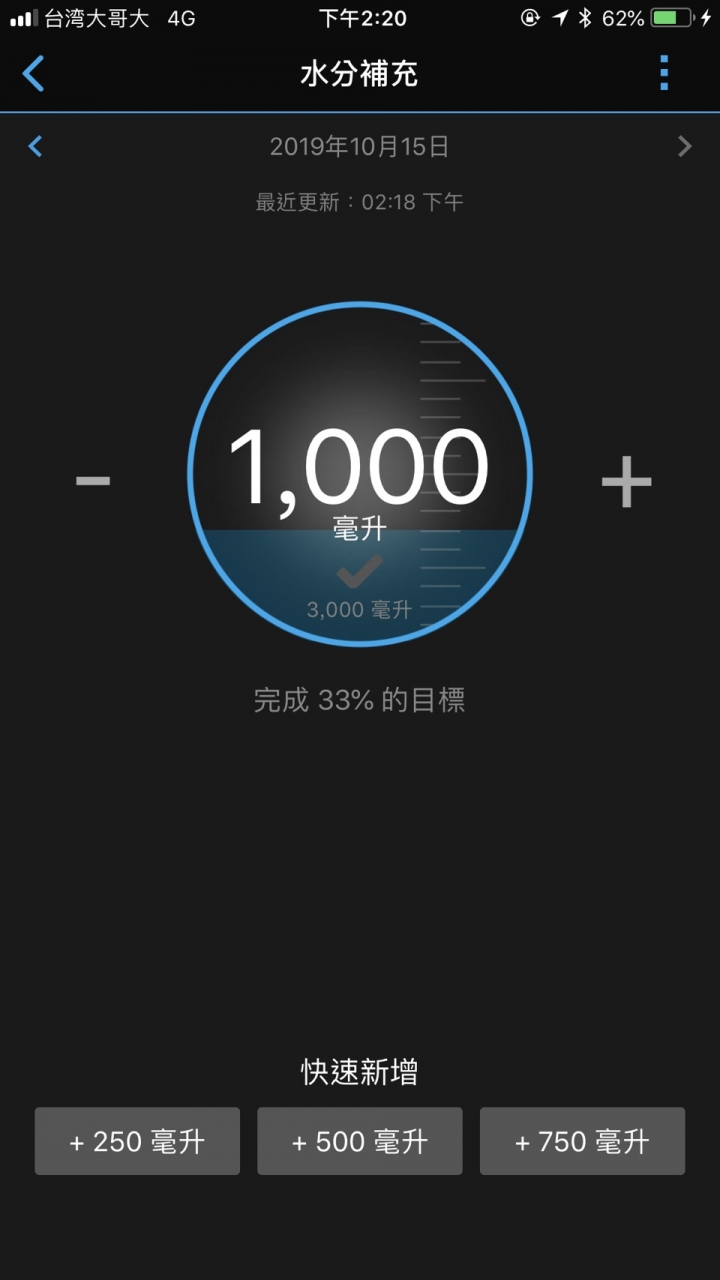720x1280 pixels.
Task: Go to the previous day with the left arrow
Action: (x=35, y=146)
